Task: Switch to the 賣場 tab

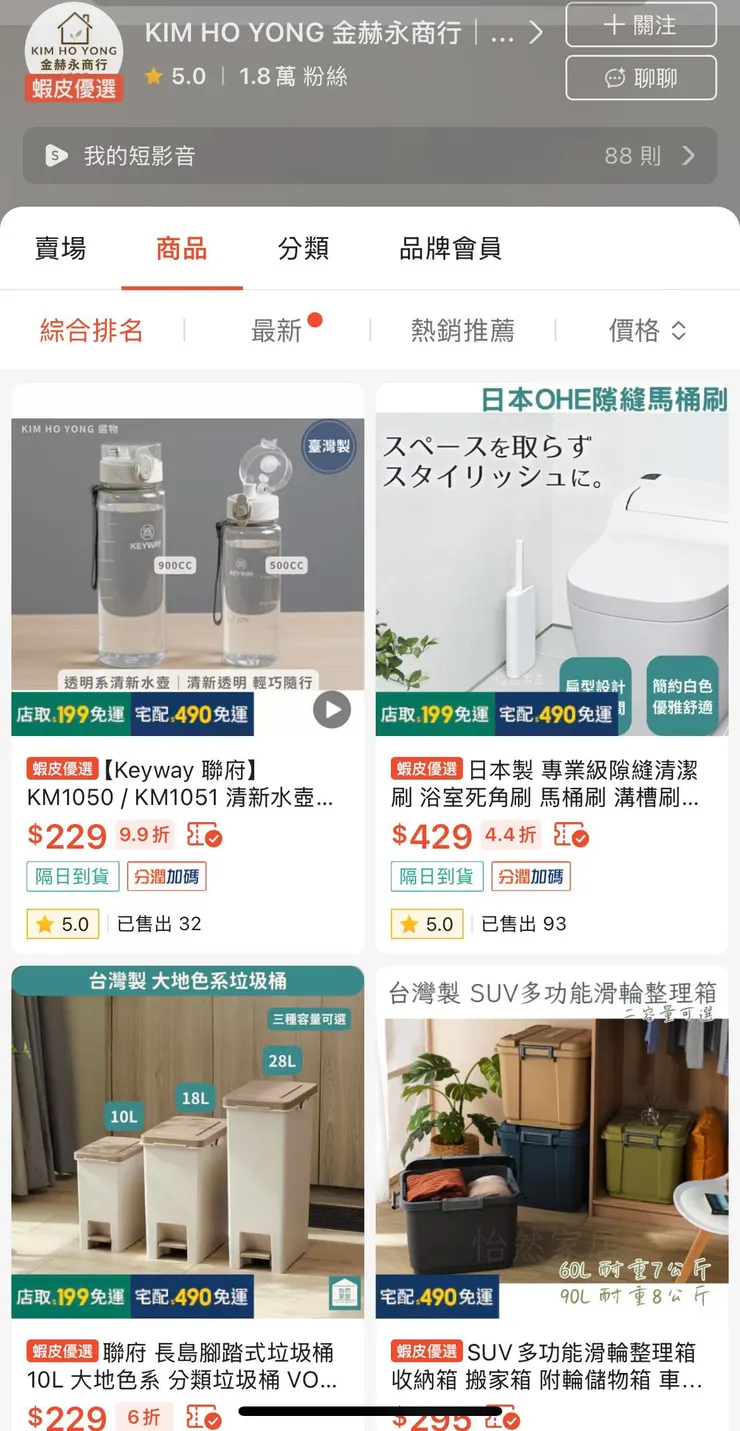Action: [x=60, y=248]
